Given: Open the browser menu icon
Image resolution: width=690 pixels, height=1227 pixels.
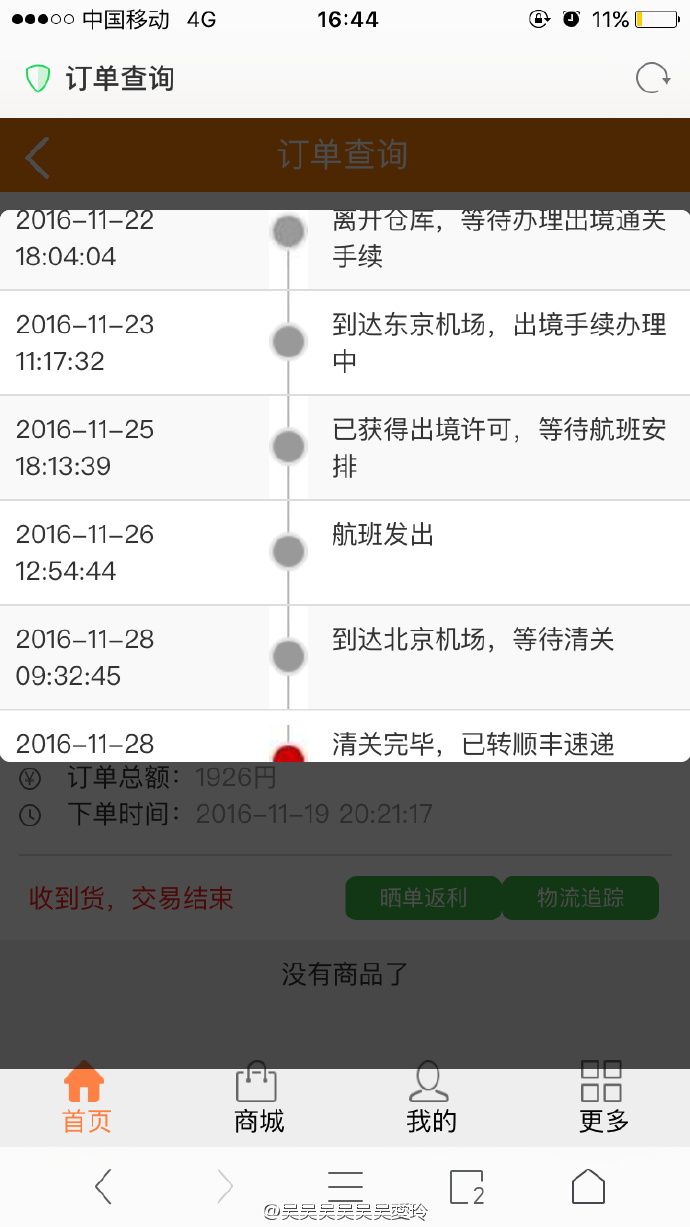Looking at the screenshot, I should 345,1186.
